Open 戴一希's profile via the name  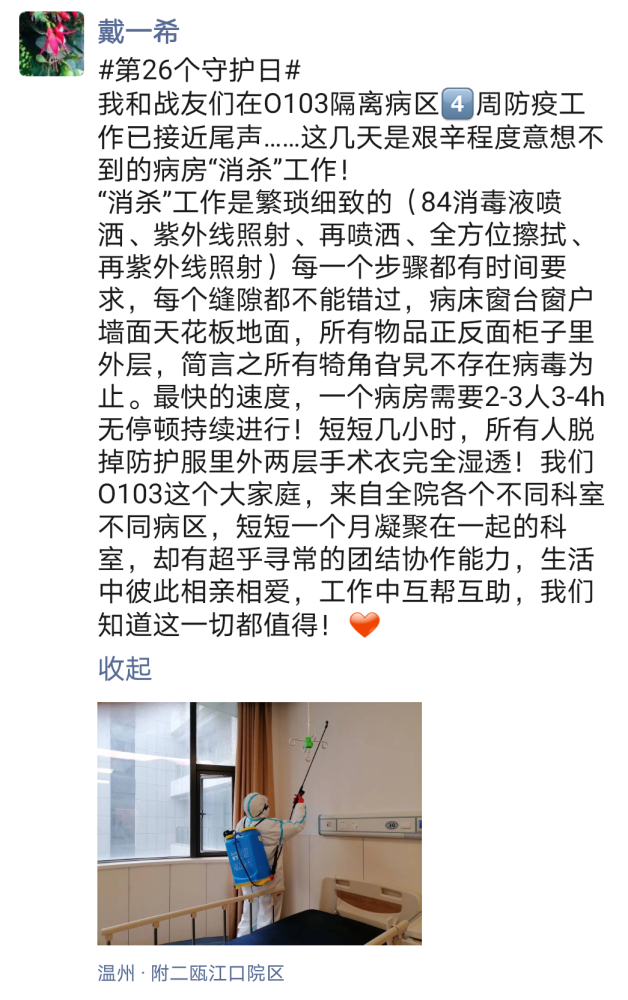[x=138, y=31]
